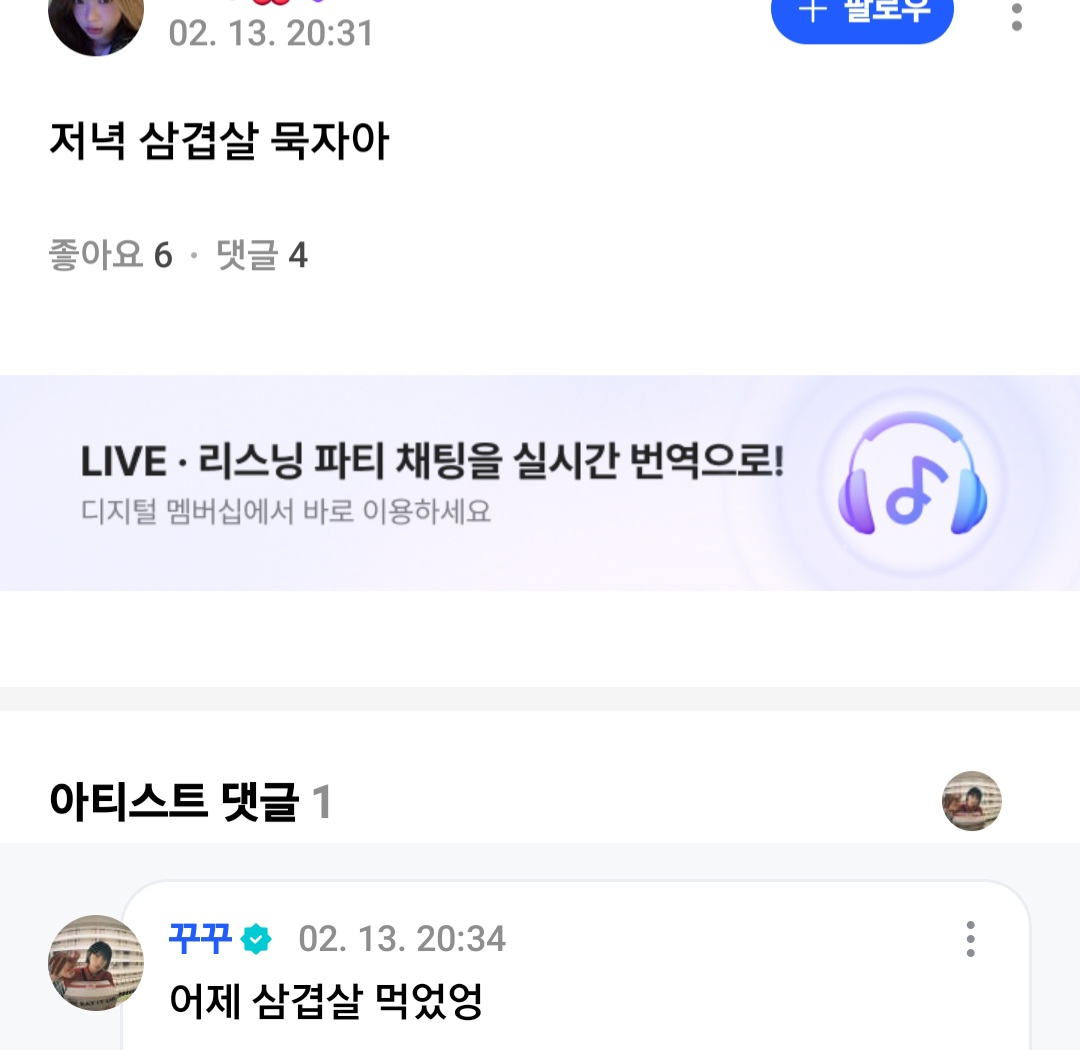
Task: Open the overflow menu on 꾸꾸's comment
Action: point(969,939)
